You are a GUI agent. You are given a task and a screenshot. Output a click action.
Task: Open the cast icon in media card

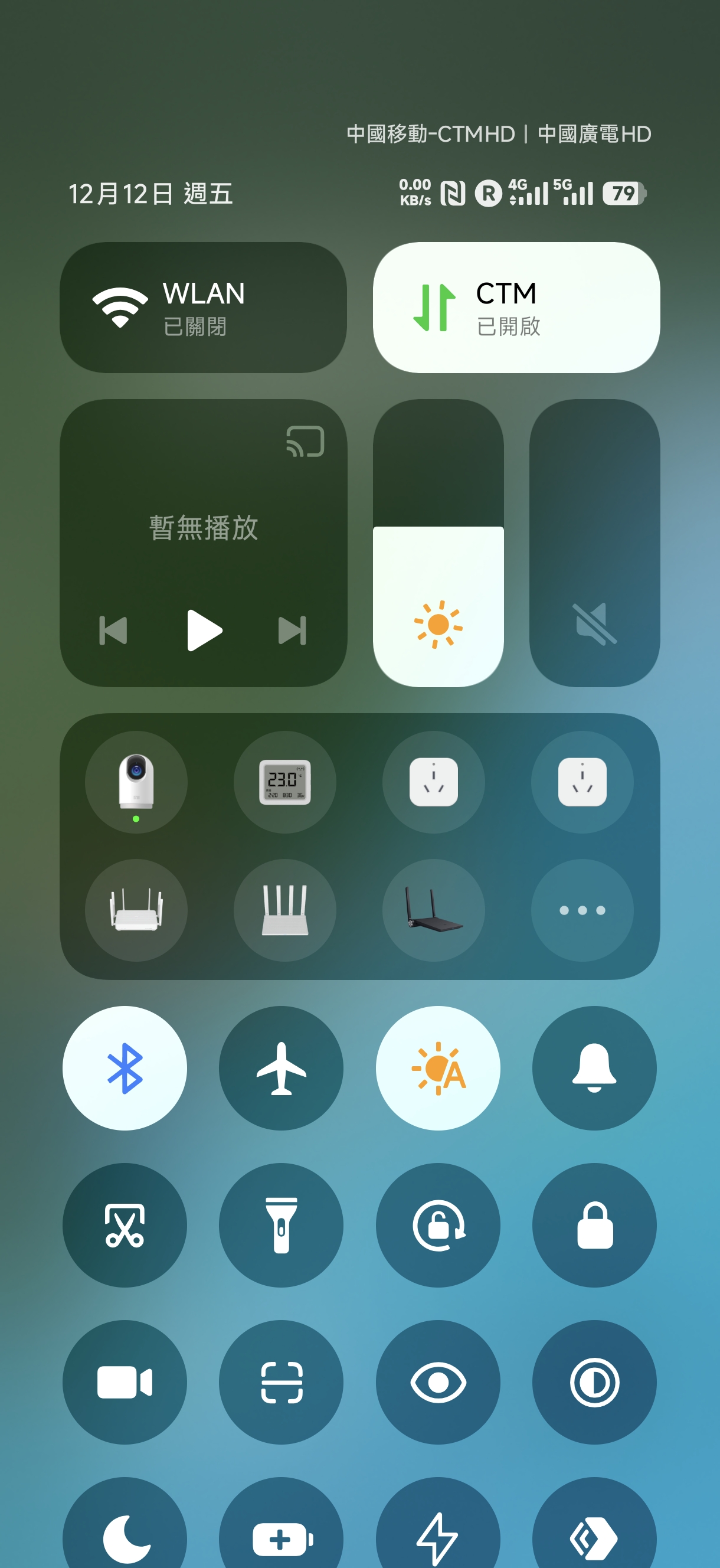[x=305, y=442]
